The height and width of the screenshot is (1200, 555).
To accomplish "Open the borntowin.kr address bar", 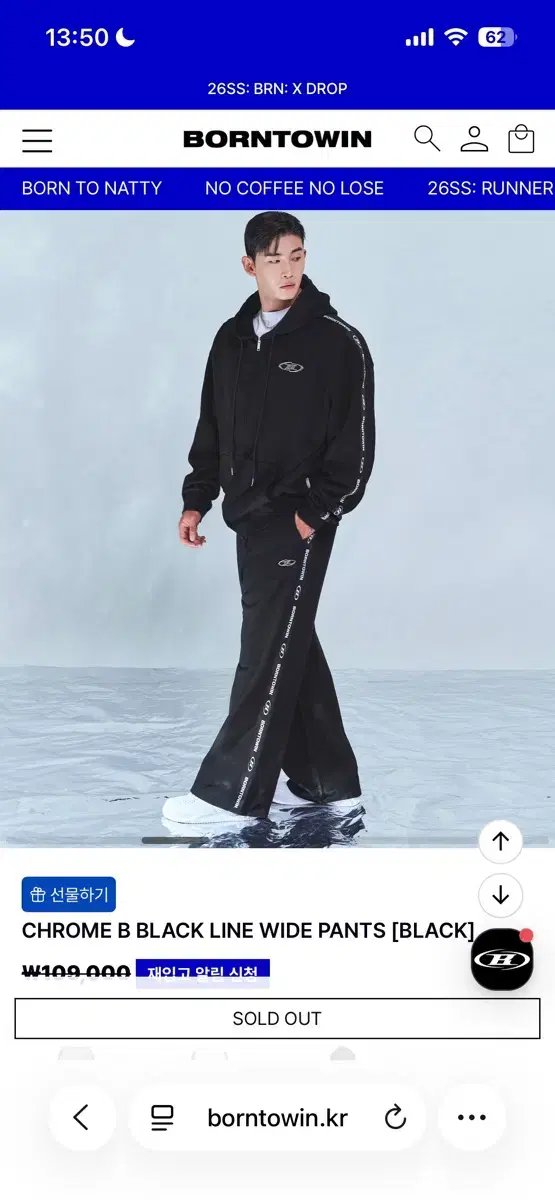I will (x=277, y=1117).
